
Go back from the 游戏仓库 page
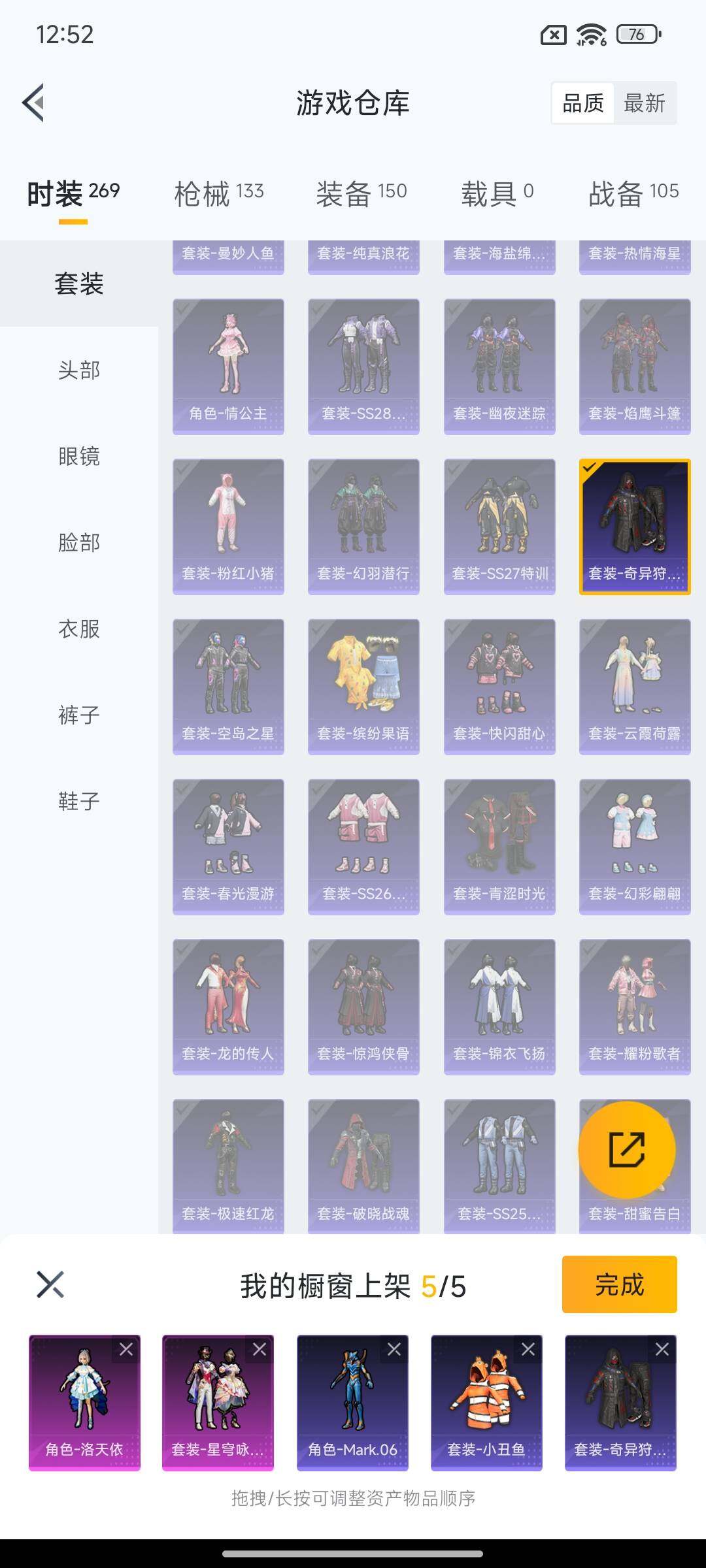tap(34, 103)
